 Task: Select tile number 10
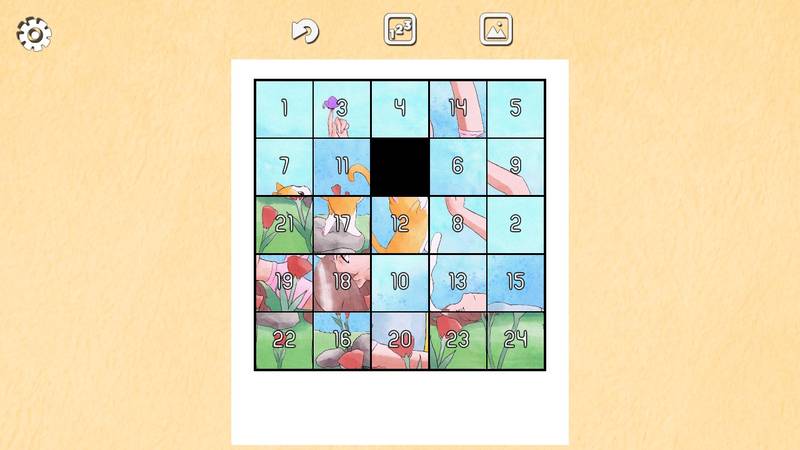400,282
